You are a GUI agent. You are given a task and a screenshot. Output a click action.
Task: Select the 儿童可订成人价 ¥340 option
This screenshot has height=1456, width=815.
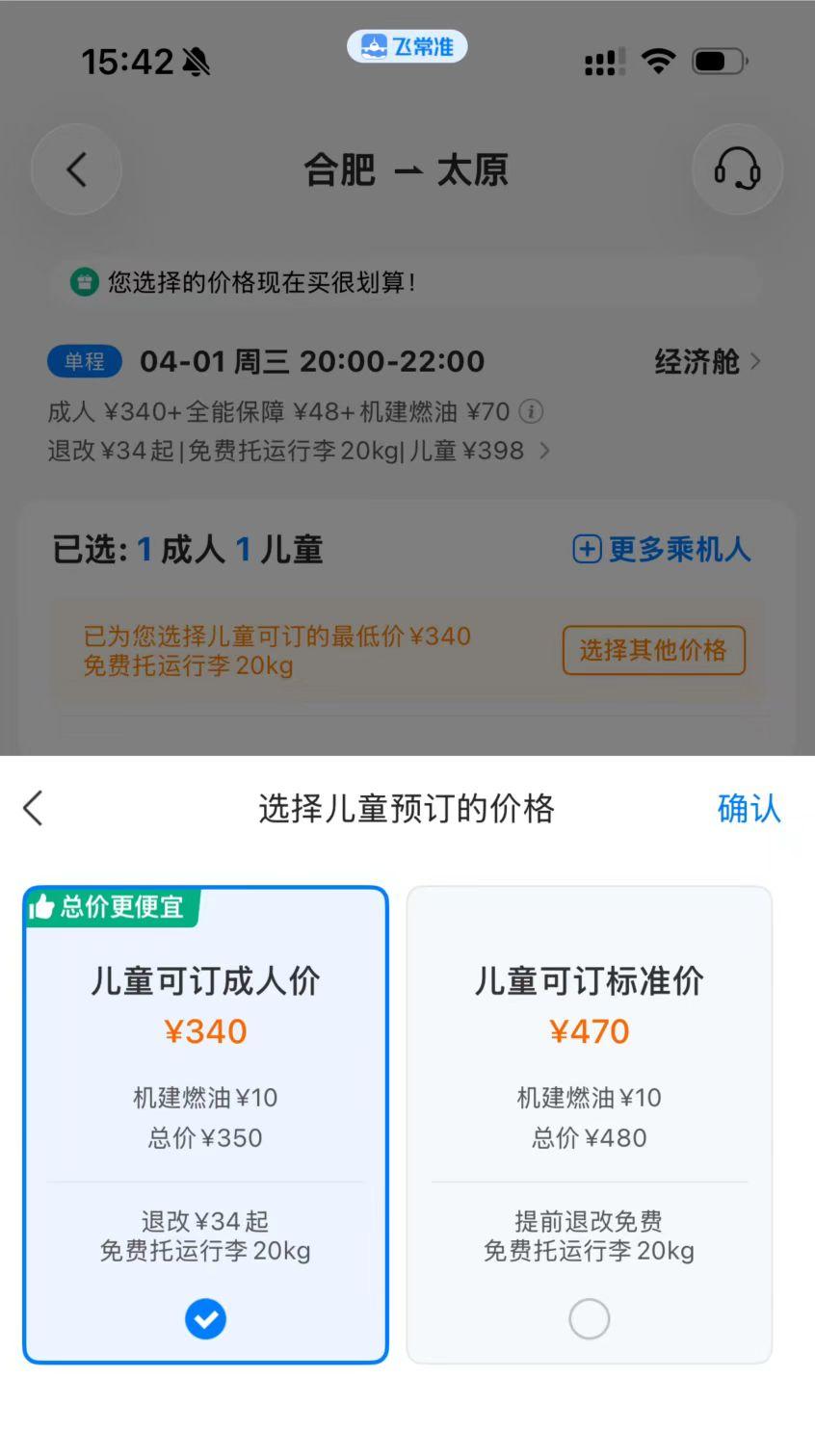tap(205, 1124)
